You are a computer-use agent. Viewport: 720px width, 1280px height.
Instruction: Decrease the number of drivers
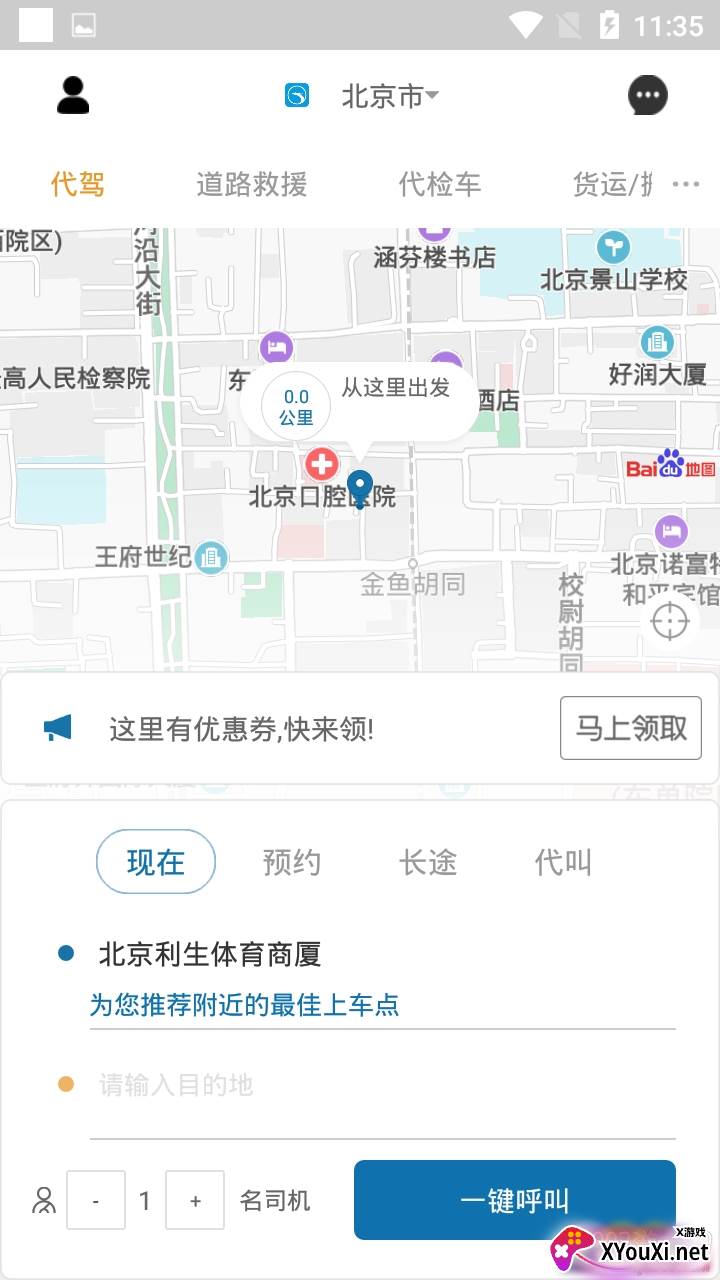pyautogui.click(x=96, y=1200)
